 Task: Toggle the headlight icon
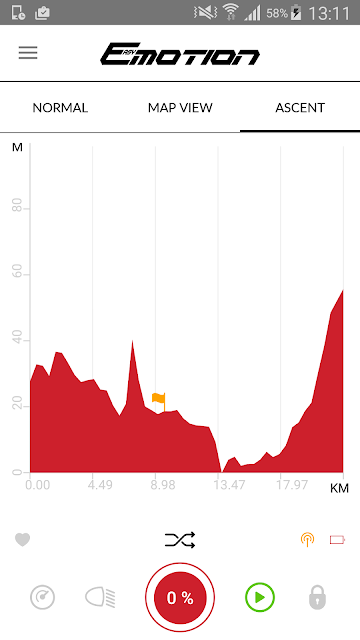[100, 598]
